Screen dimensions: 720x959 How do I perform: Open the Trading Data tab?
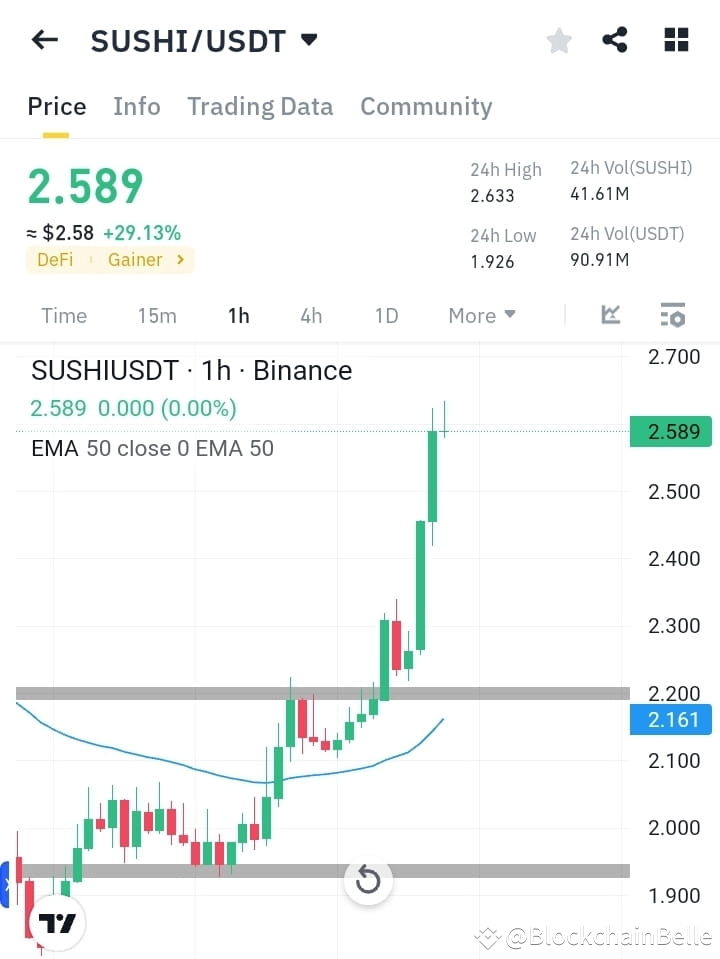[x=260, y=107]
